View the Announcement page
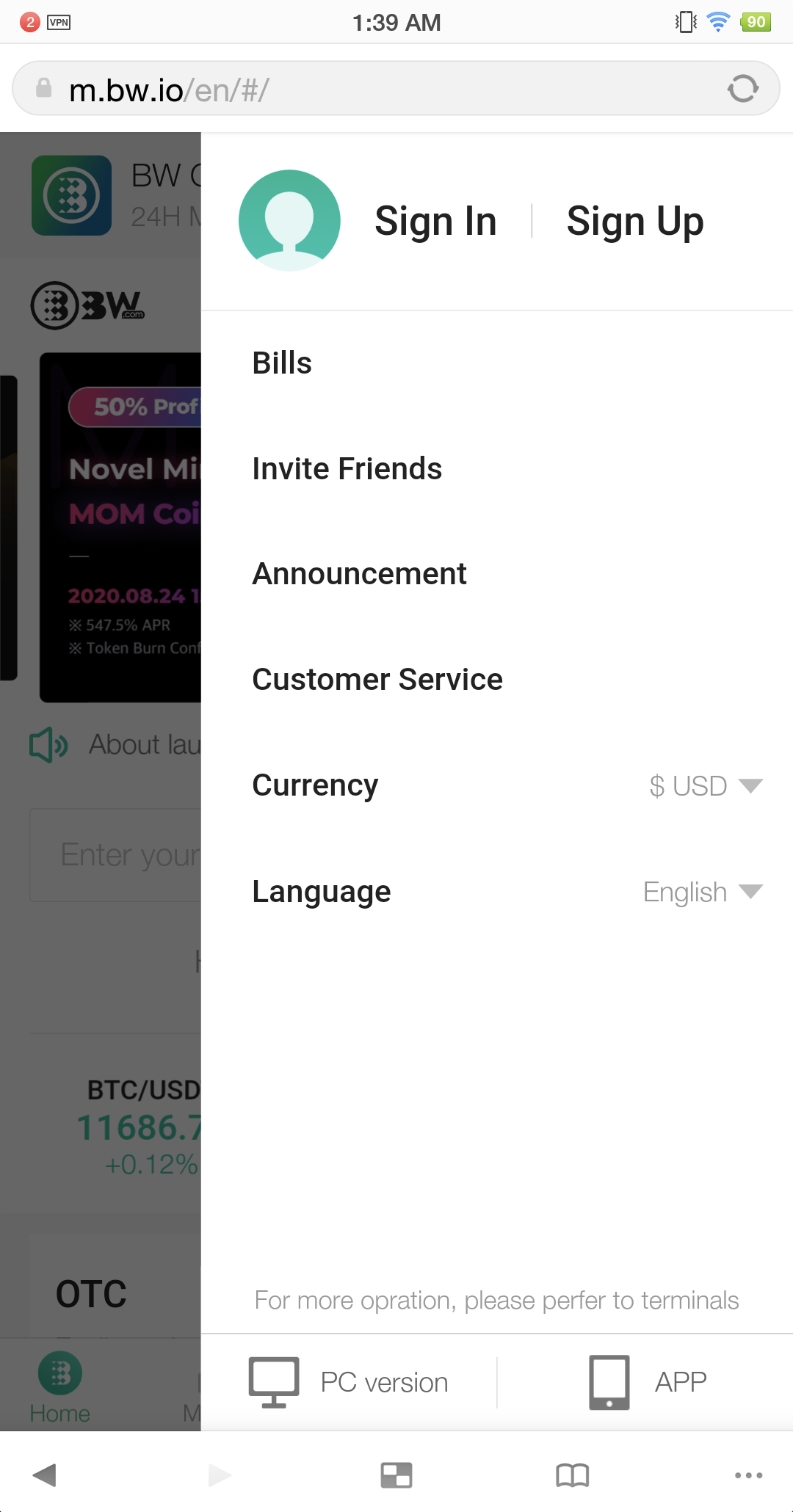The image size is (793, 1512). coord(359,574)
